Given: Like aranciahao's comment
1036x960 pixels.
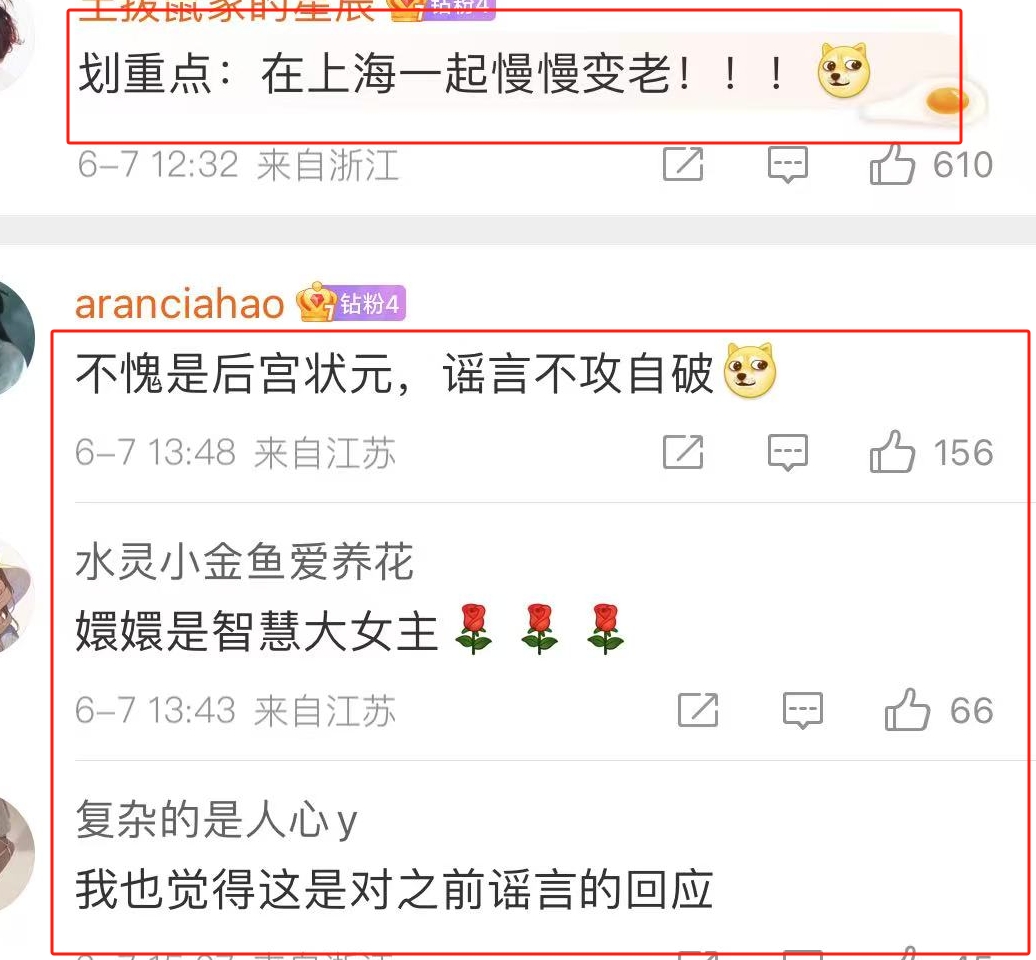Looking at the screenshot, I should coord(892,454).
